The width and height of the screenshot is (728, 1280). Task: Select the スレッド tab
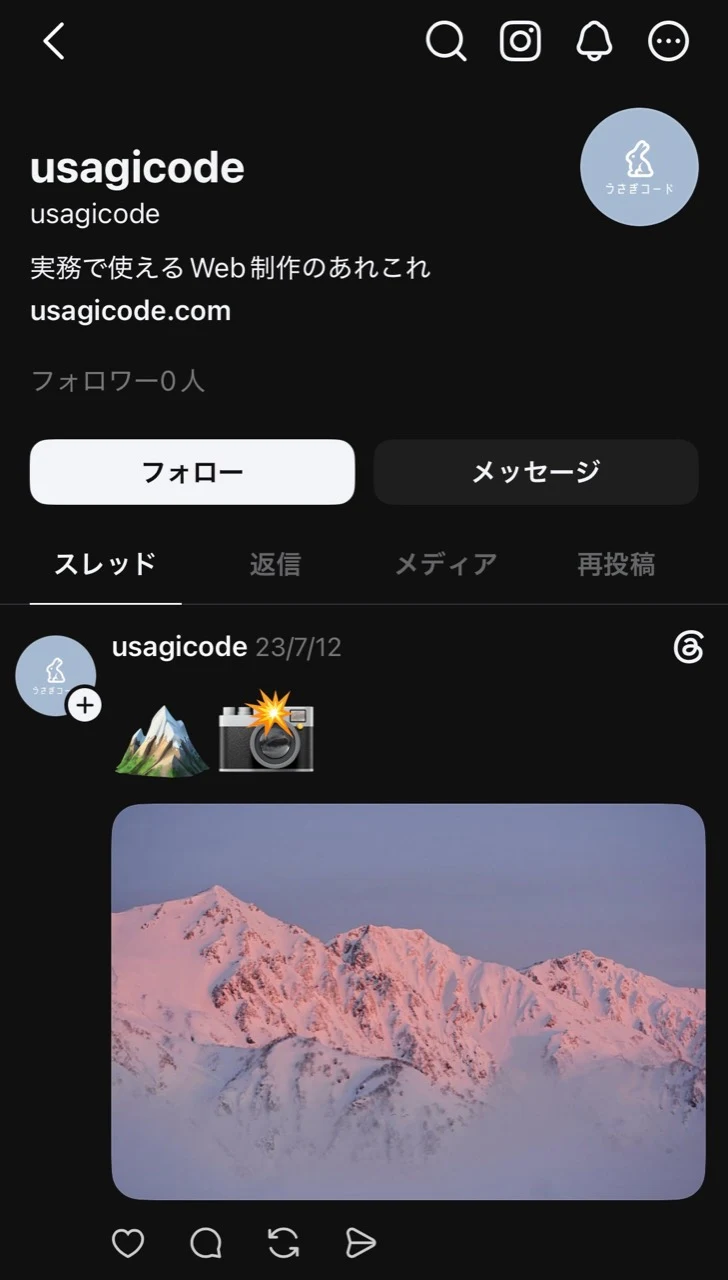pos(105,564)
